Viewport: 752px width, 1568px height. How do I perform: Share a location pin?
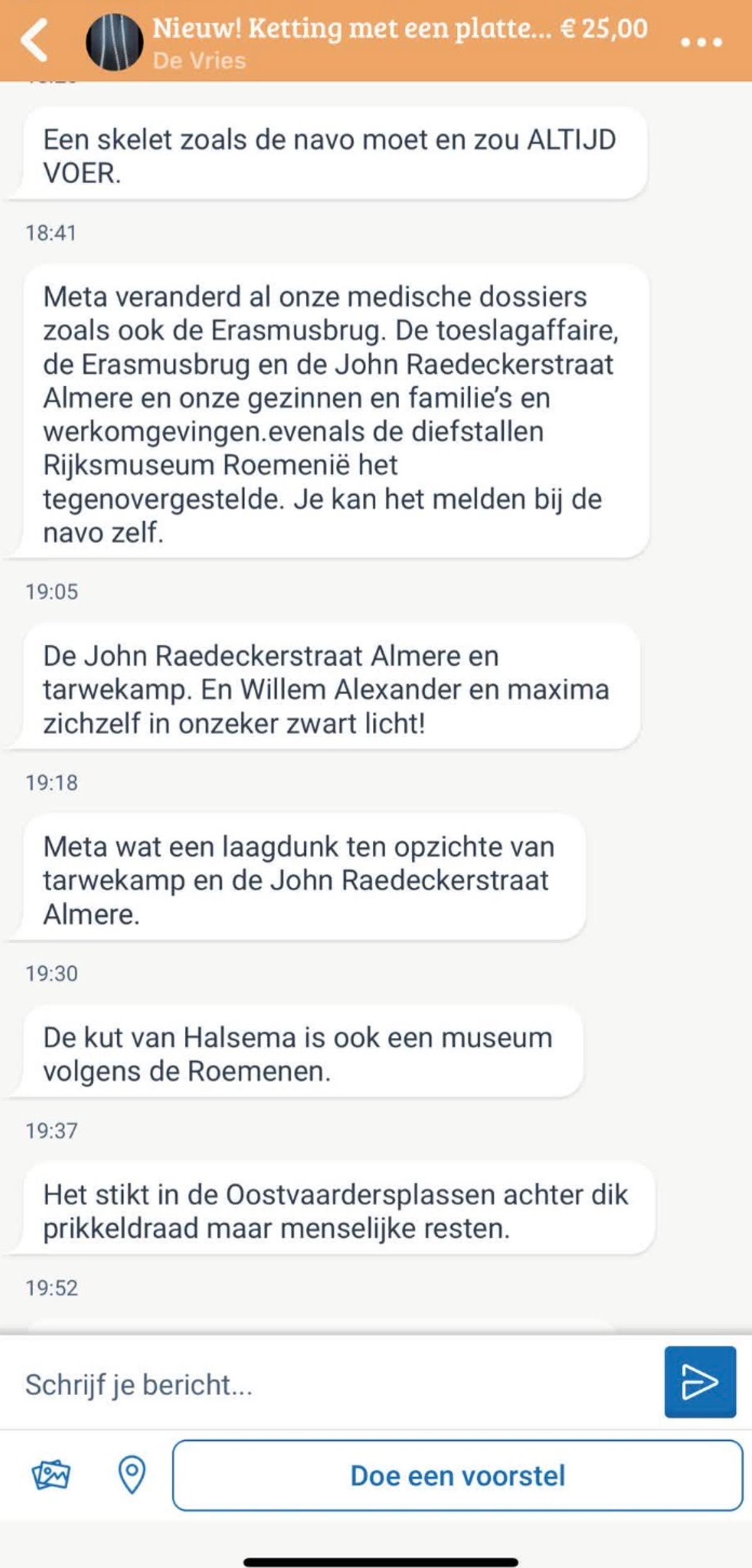[x=132, y=1475]
